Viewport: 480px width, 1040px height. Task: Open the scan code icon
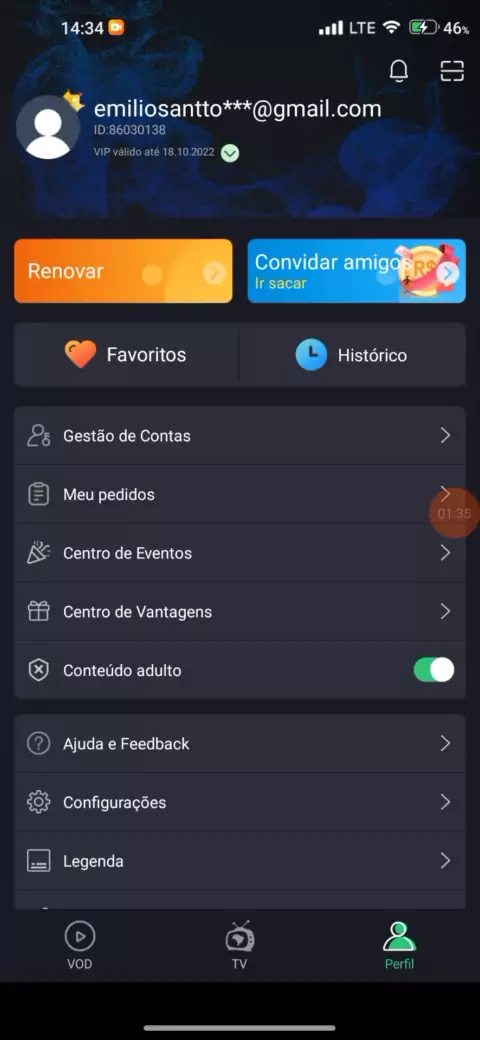point(452,70)
